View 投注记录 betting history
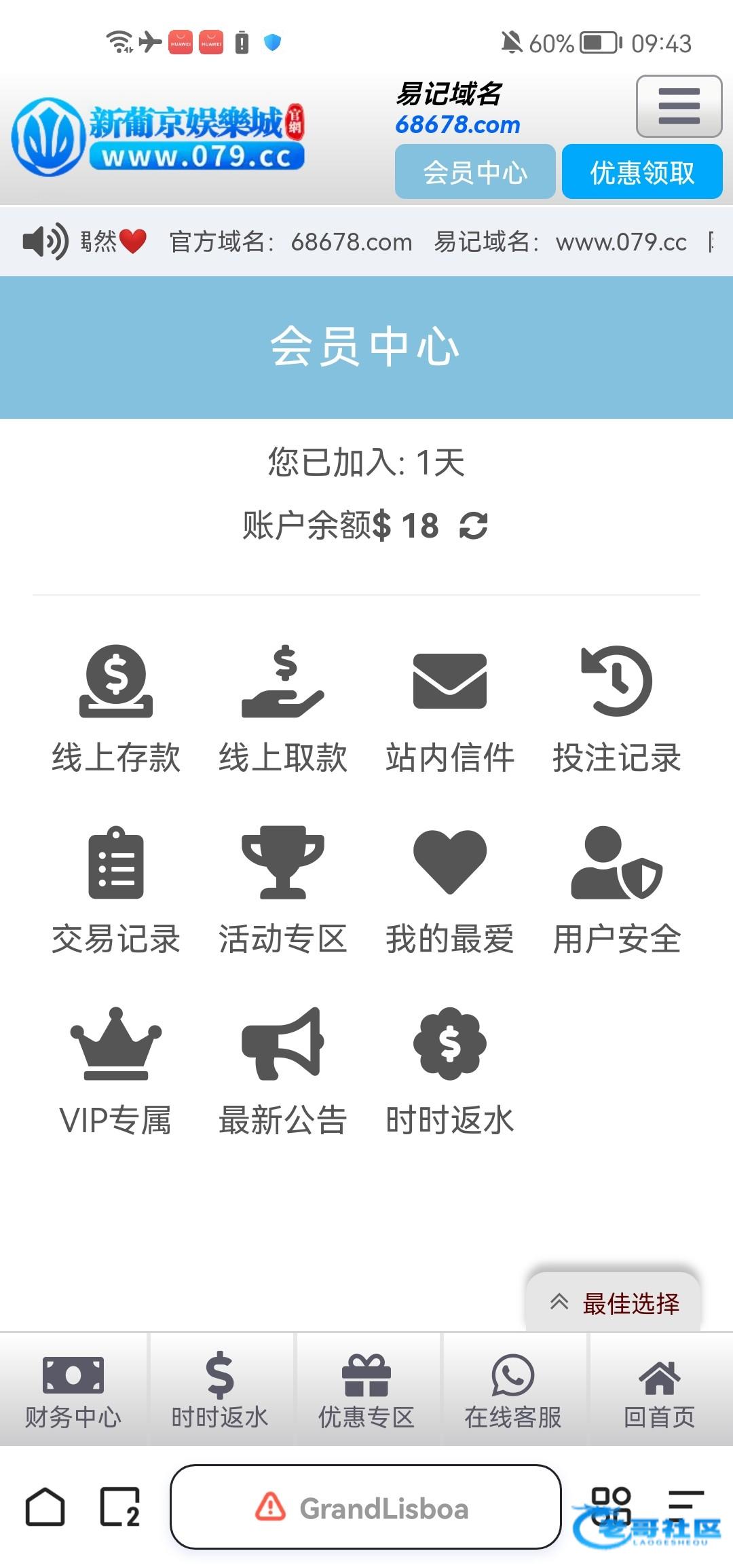The height and width of the screenshot is (1568, 733). click(617, 709)
